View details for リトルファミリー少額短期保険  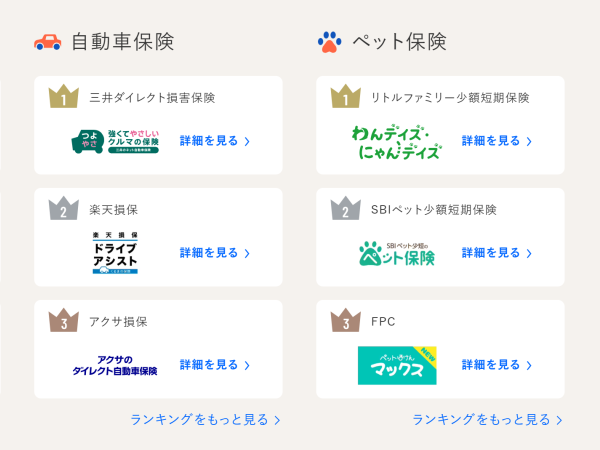pyautogui.click(x=496, y=141)
